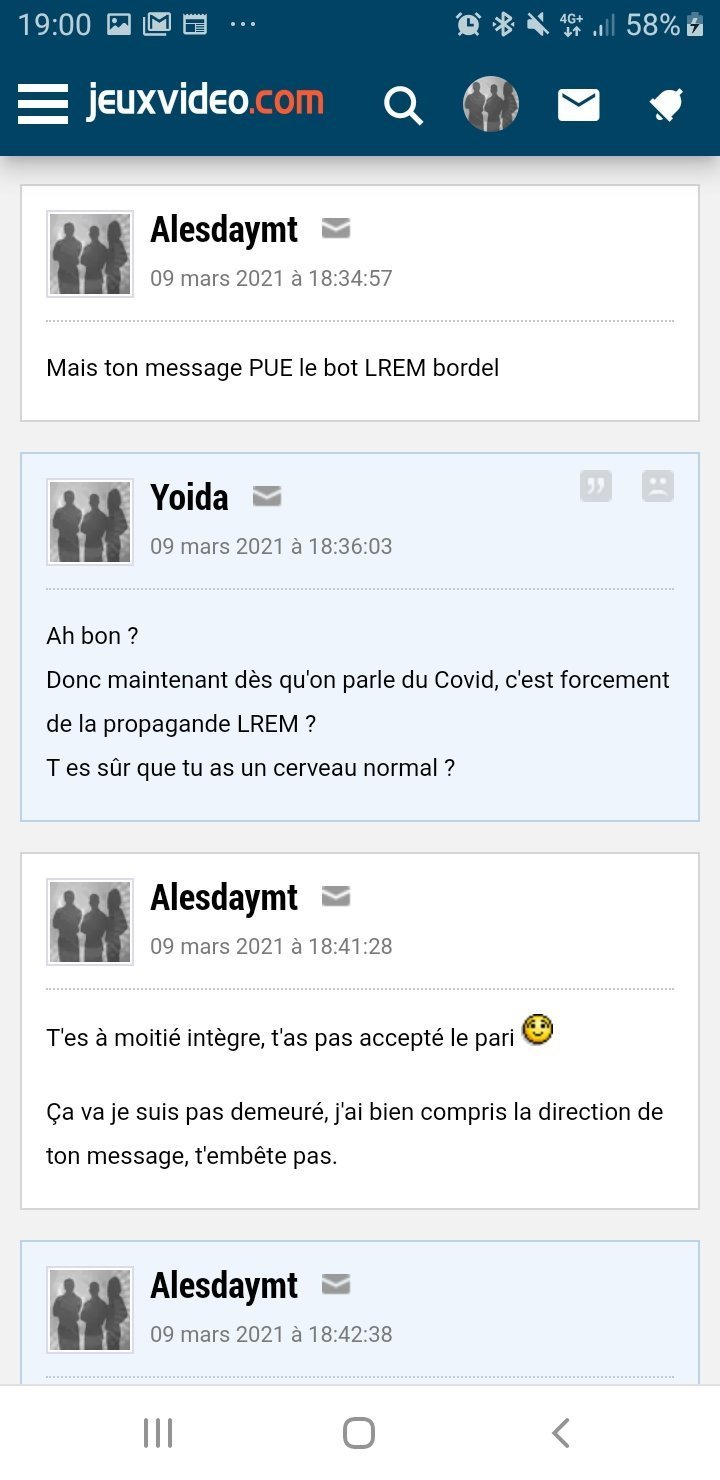Open the private messages inbox
Screen dimensions: 720x1480
(x=578, y=104)
